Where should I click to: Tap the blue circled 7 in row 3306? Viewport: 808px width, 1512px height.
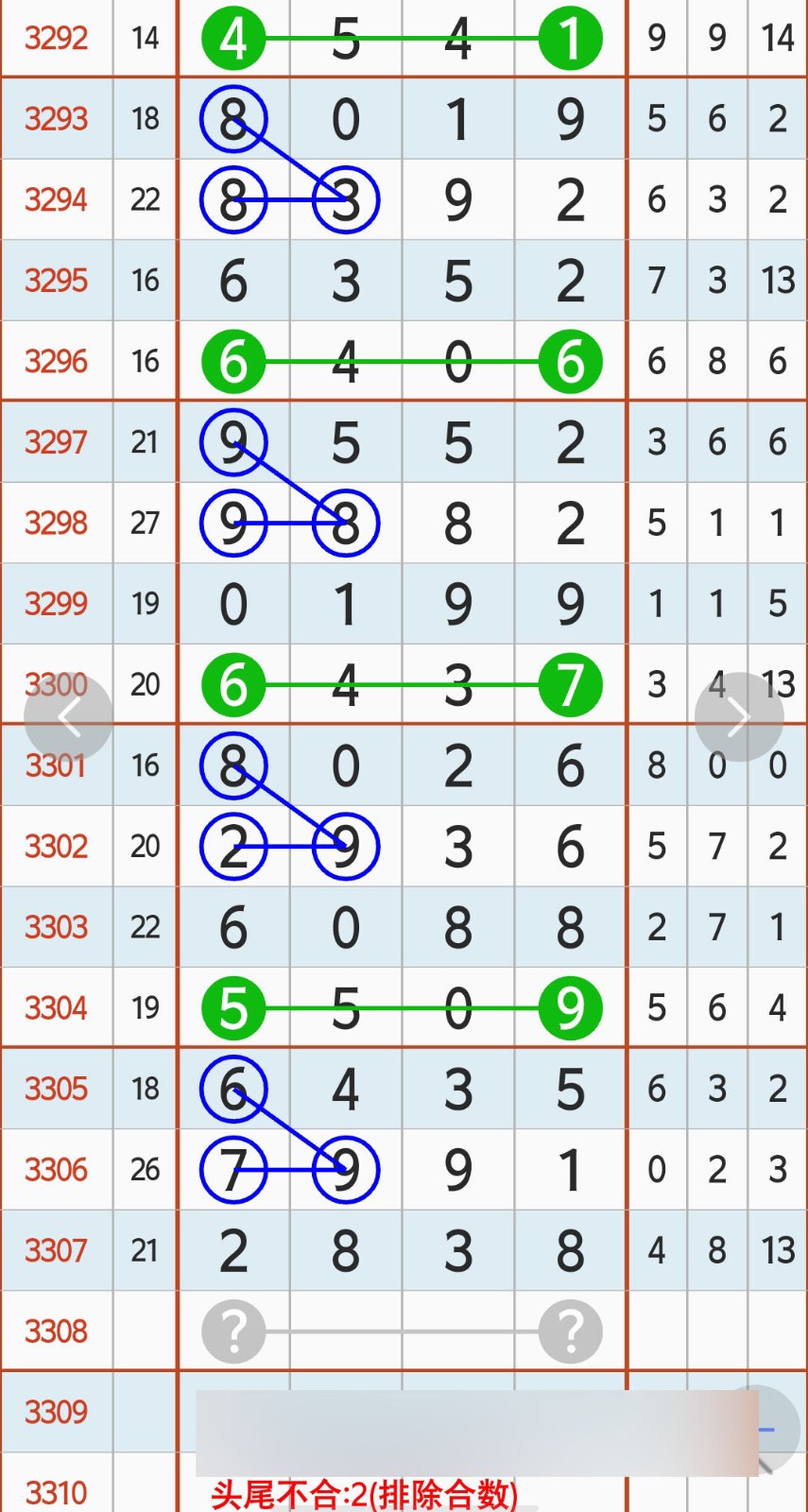(x=234, y=1169)
